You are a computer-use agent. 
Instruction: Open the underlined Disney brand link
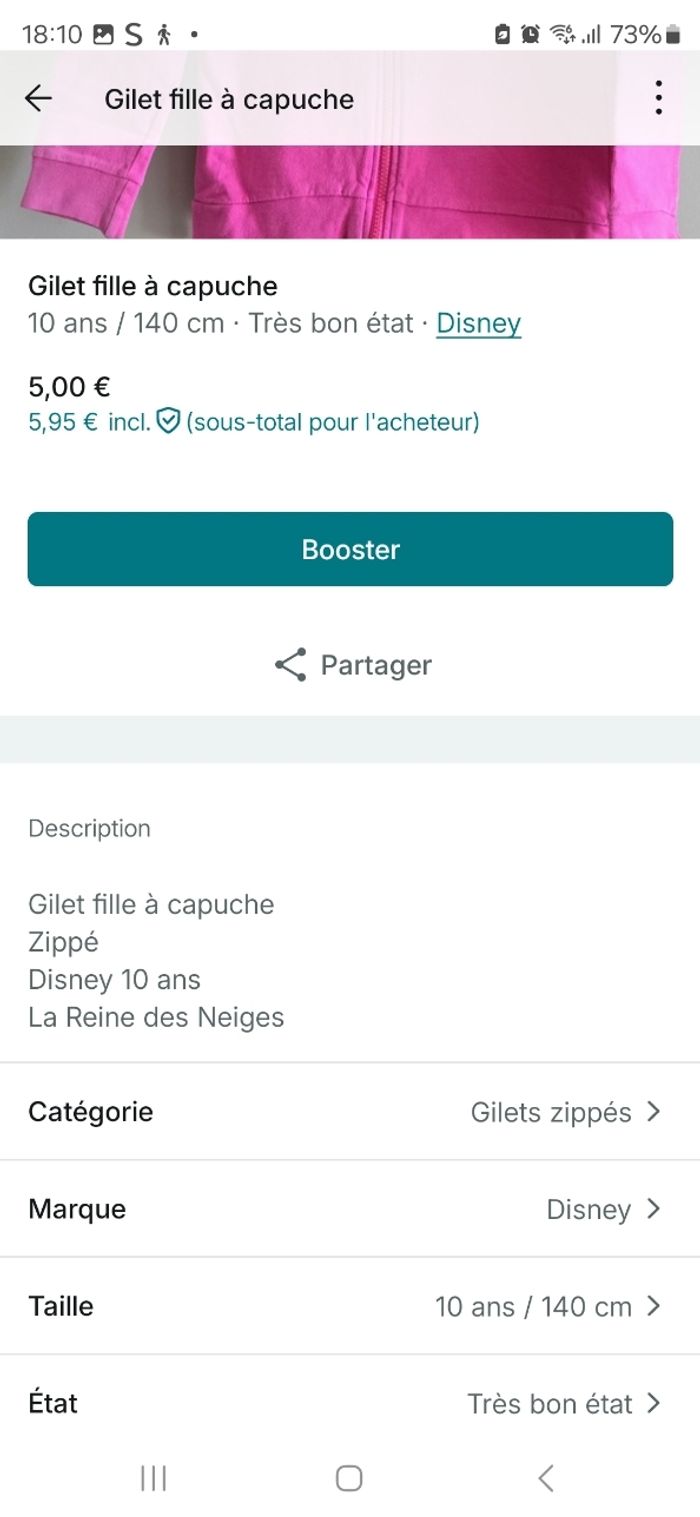478,324
